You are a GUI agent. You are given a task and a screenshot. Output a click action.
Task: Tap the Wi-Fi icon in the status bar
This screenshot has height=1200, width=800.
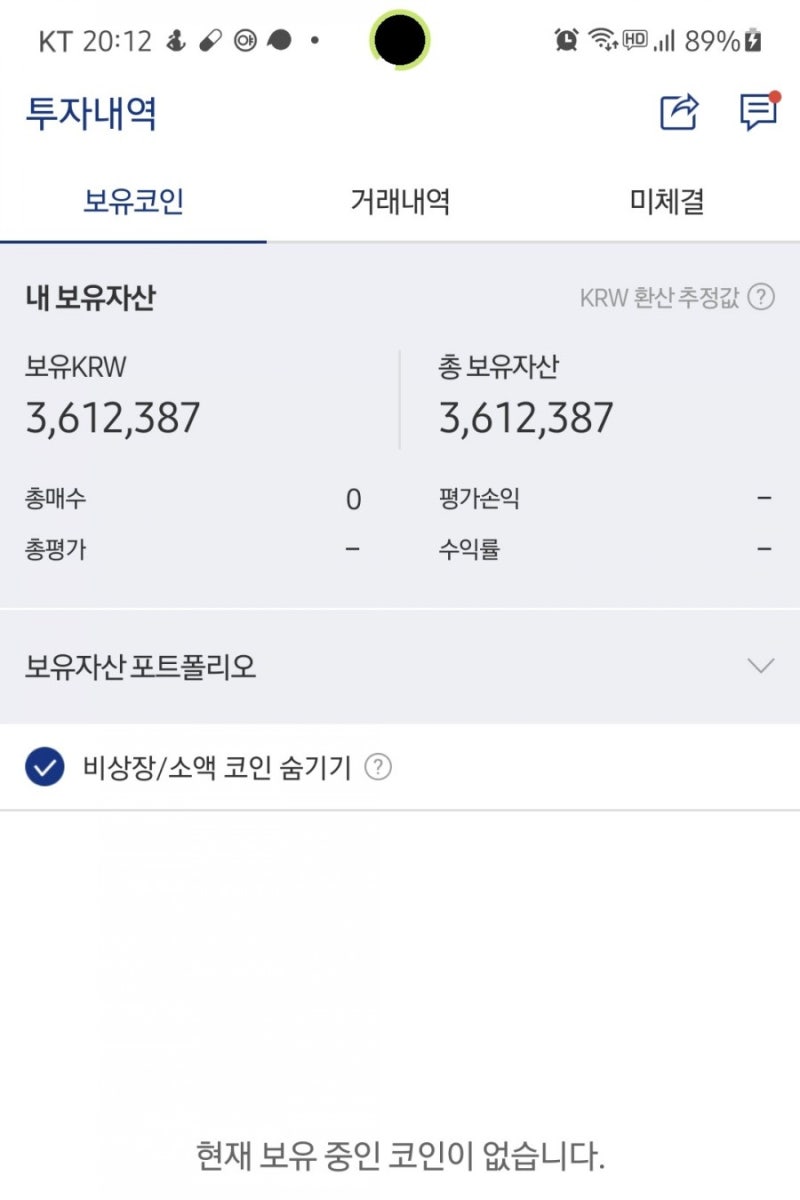click(601, 38)
